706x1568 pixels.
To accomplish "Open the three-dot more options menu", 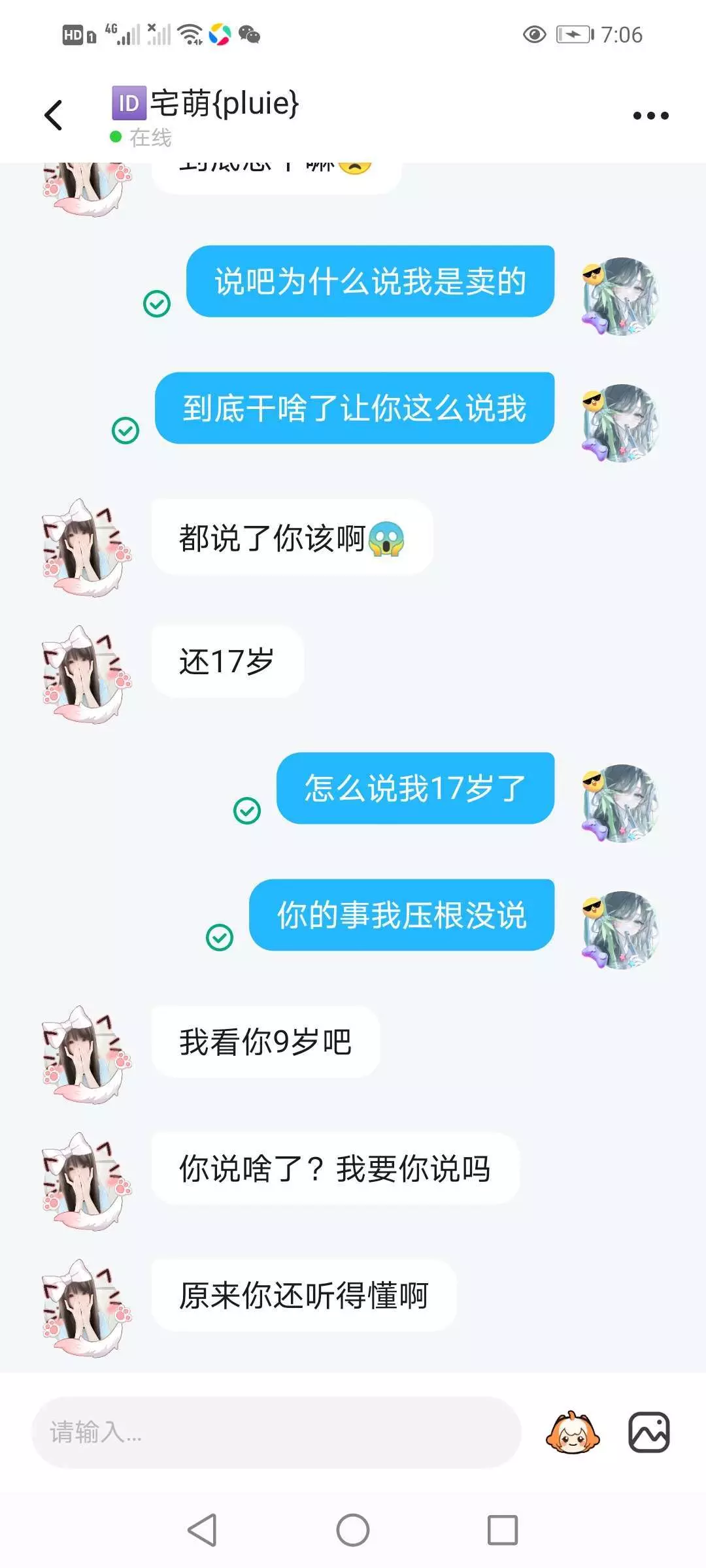I will click(x=650, y=116).
